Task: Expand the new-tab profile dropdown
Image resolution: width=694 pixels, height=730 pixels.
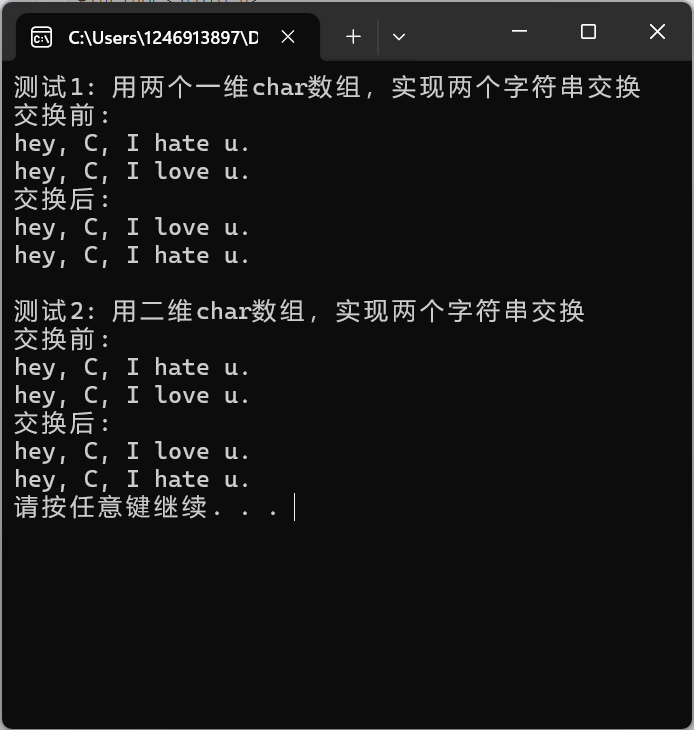Action: (x=399, y=37)
